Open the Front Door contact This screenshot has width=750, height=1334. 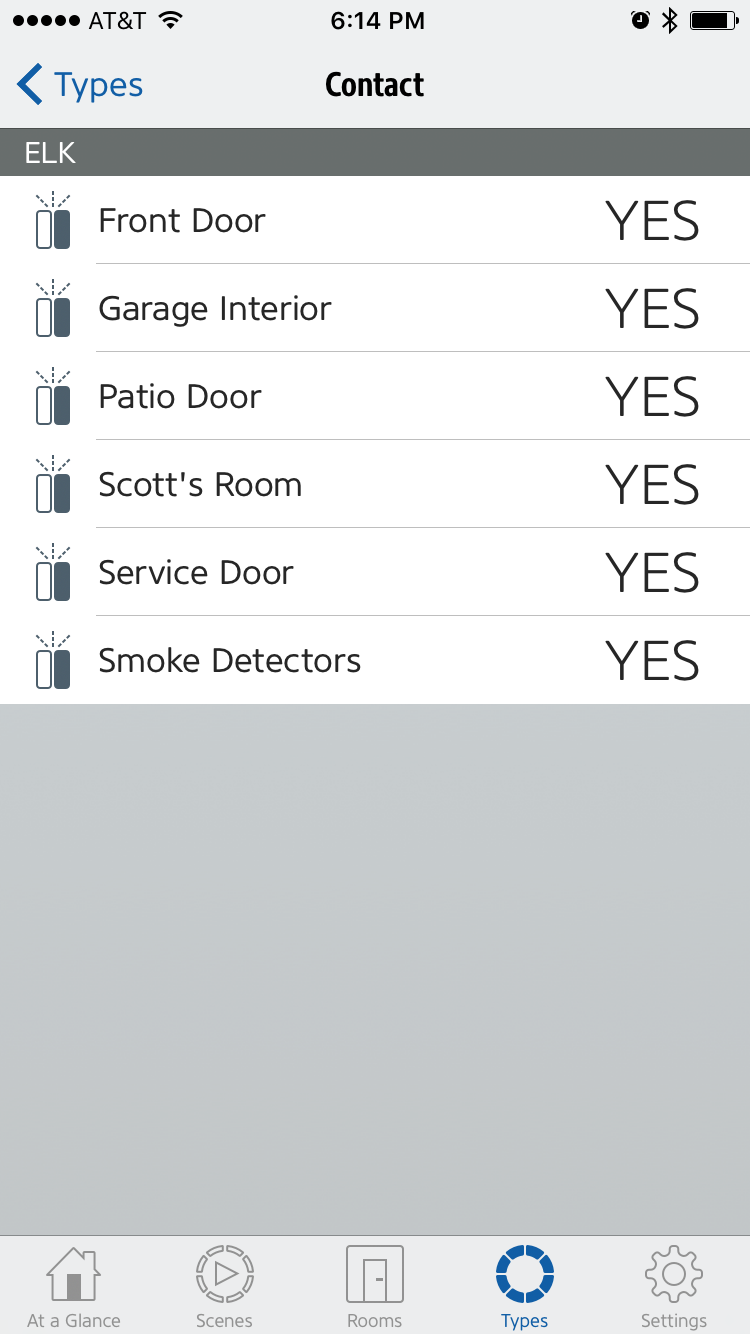point(375,221)
